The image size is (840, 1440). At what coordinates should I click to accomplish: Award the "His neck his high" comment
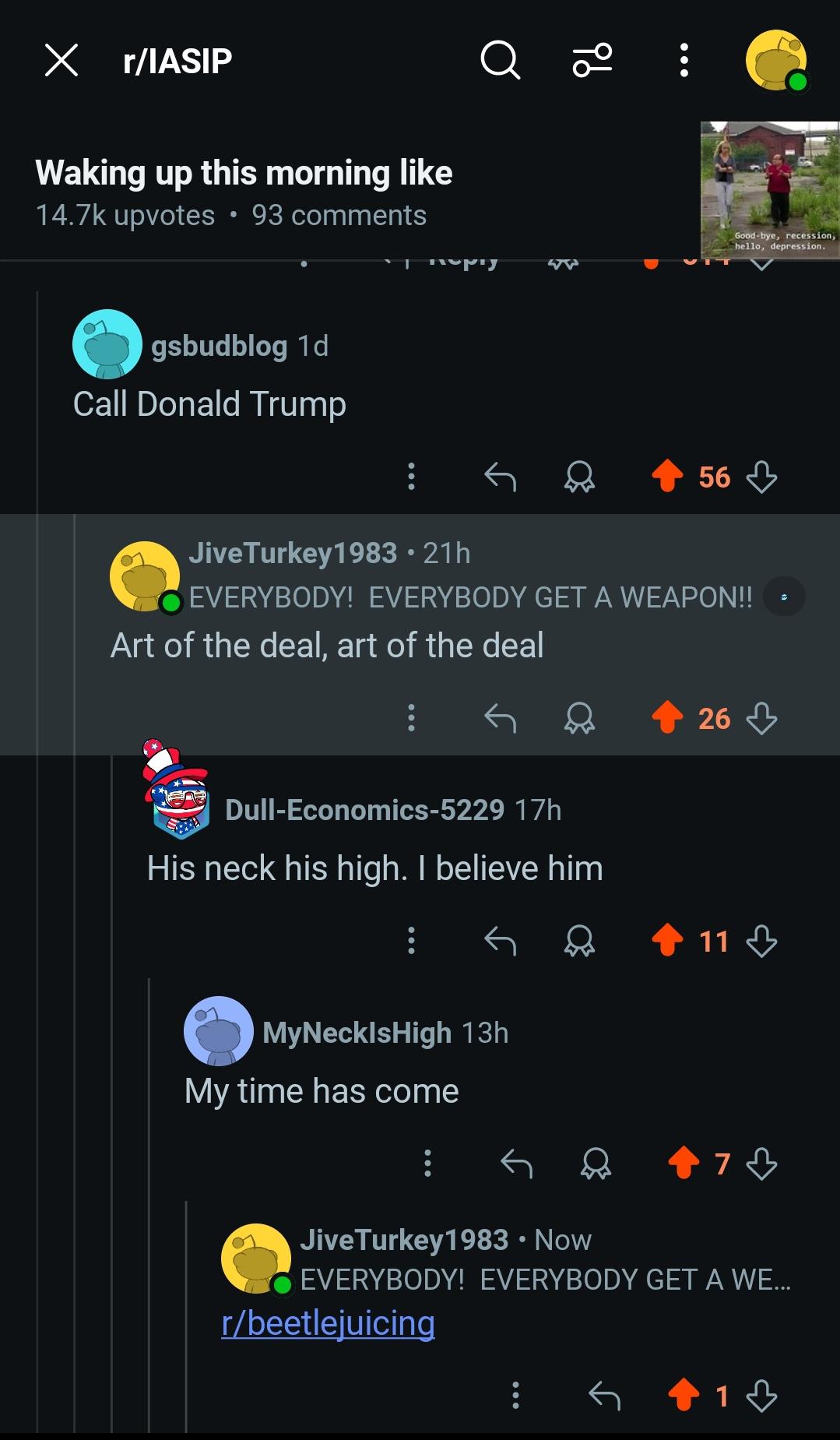click(579, 941)
